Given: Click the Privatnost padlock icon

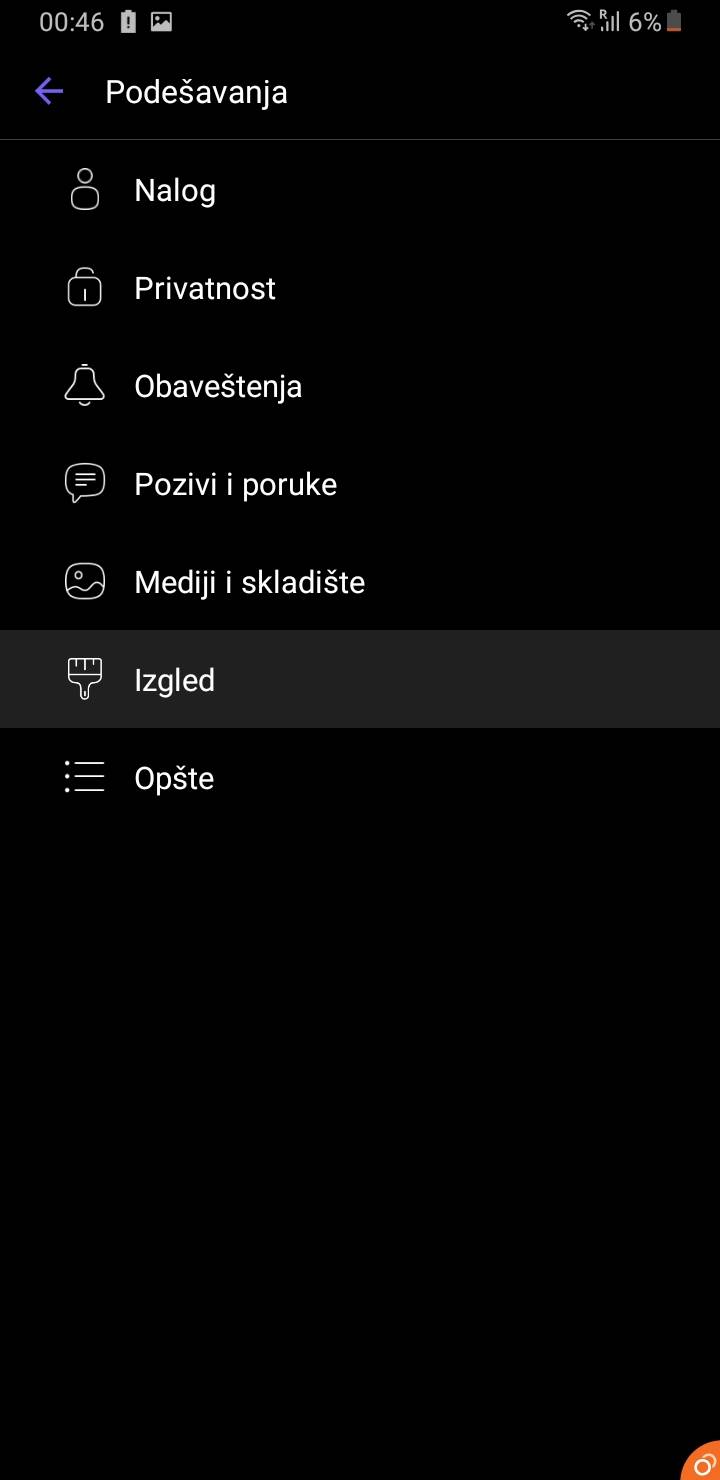Looking at the screenshot, I should tap(84, 287).
